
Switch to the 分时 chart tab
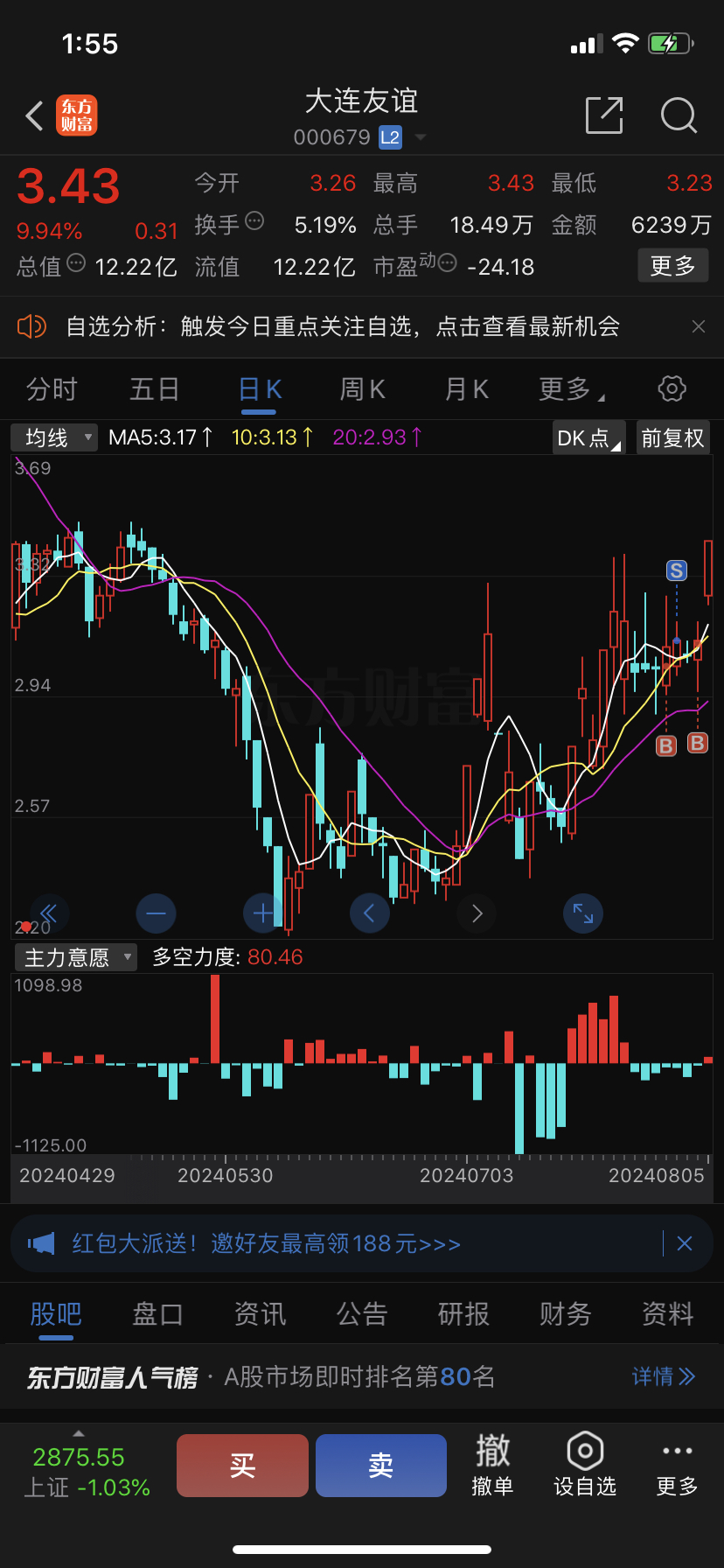click(x=52, y=388)
